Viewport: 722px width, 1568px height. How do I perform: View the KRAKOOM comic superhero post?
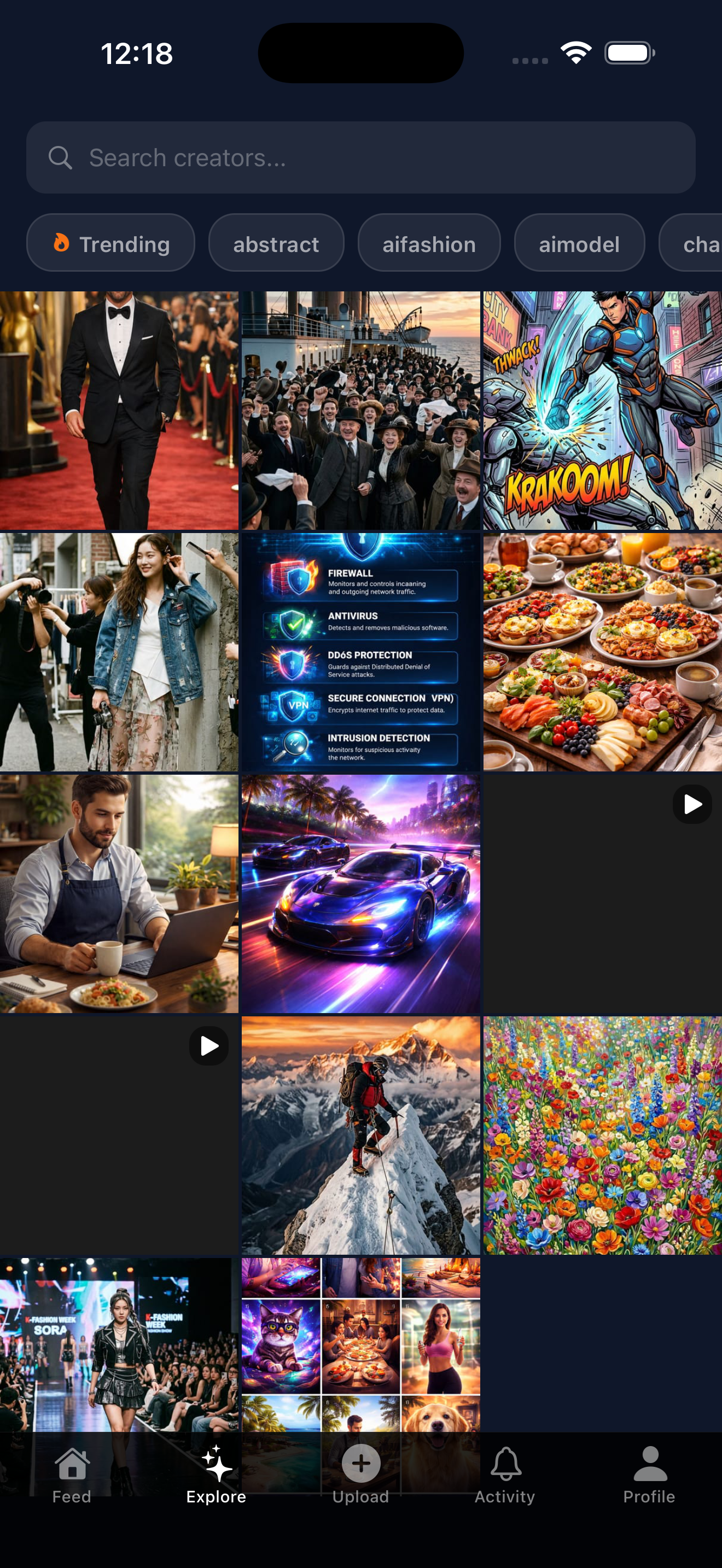pos(602,410)
